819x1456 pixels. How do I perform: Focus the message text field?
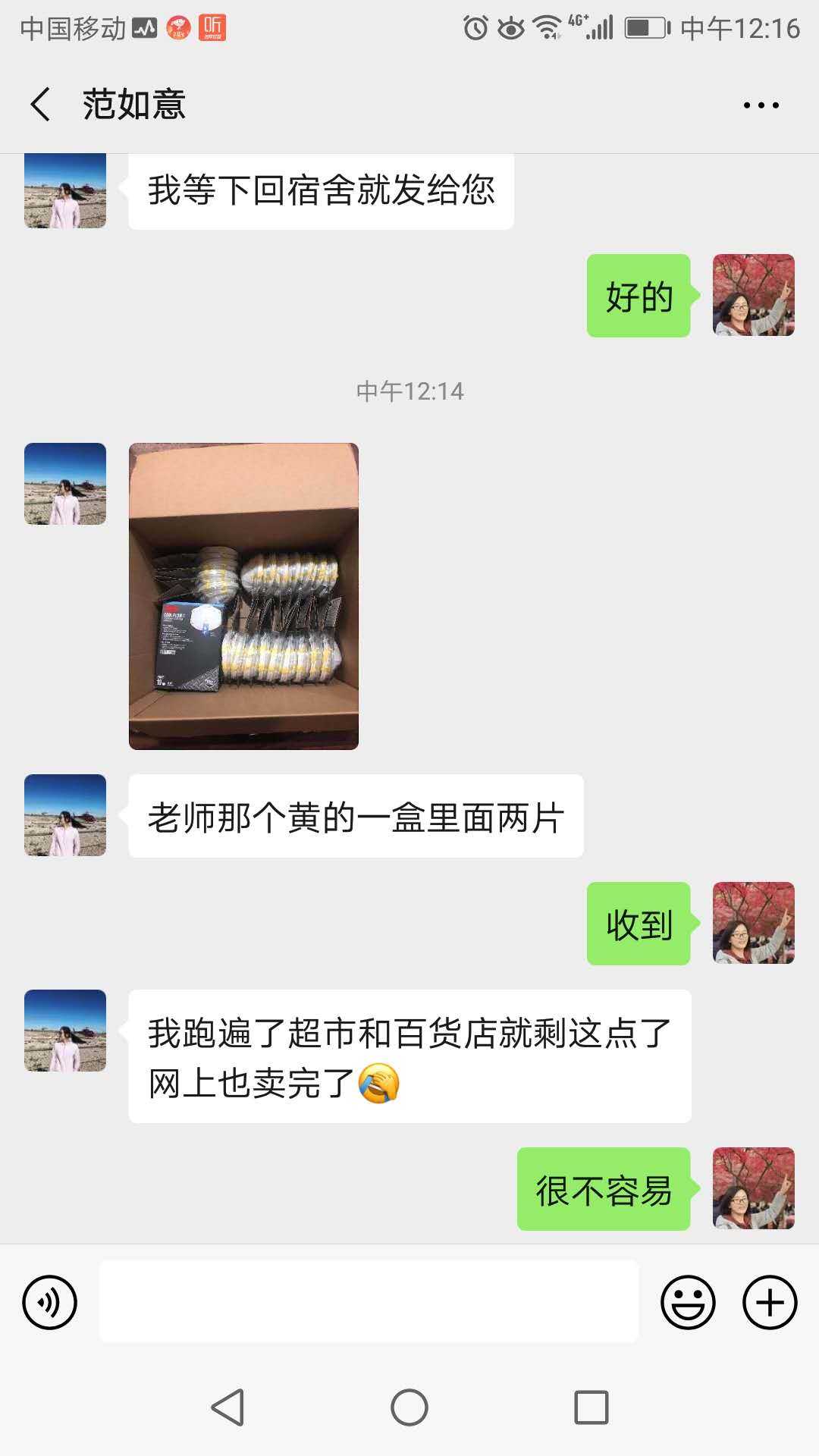[369, 1301]
